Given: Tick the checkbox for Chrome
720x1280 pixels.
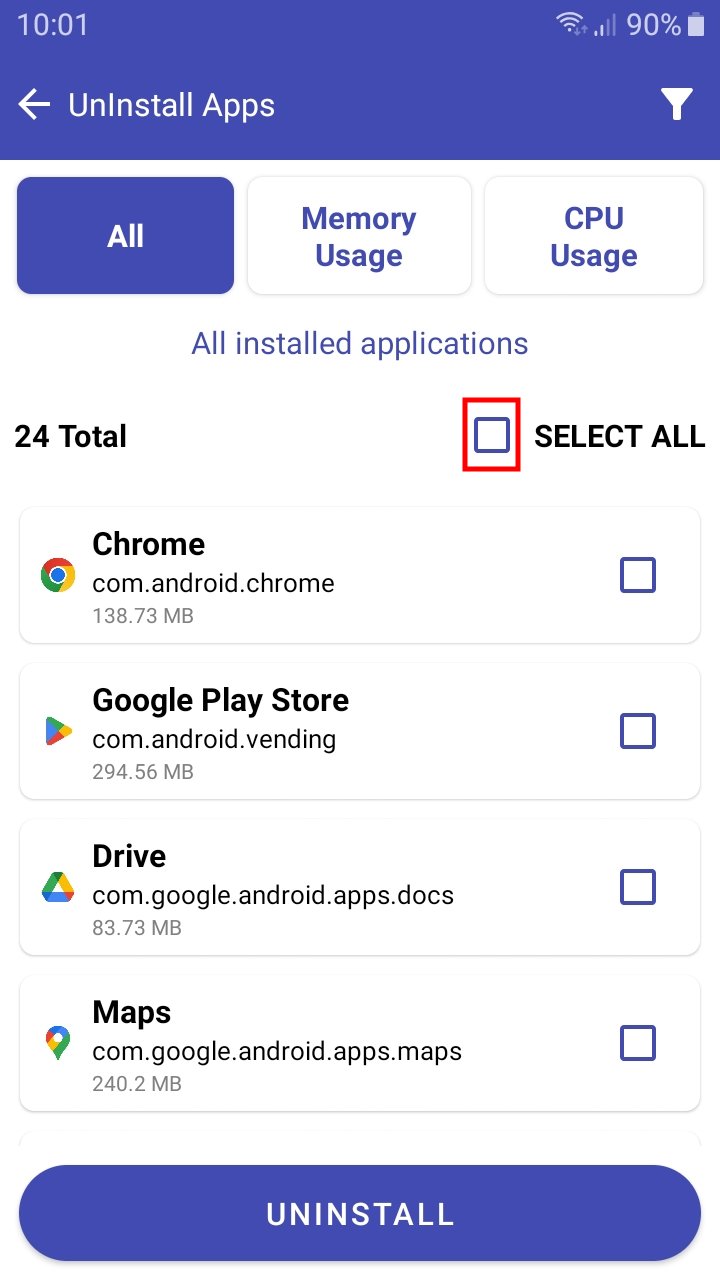Looking at the screenshot, I should tap(638, 576).
